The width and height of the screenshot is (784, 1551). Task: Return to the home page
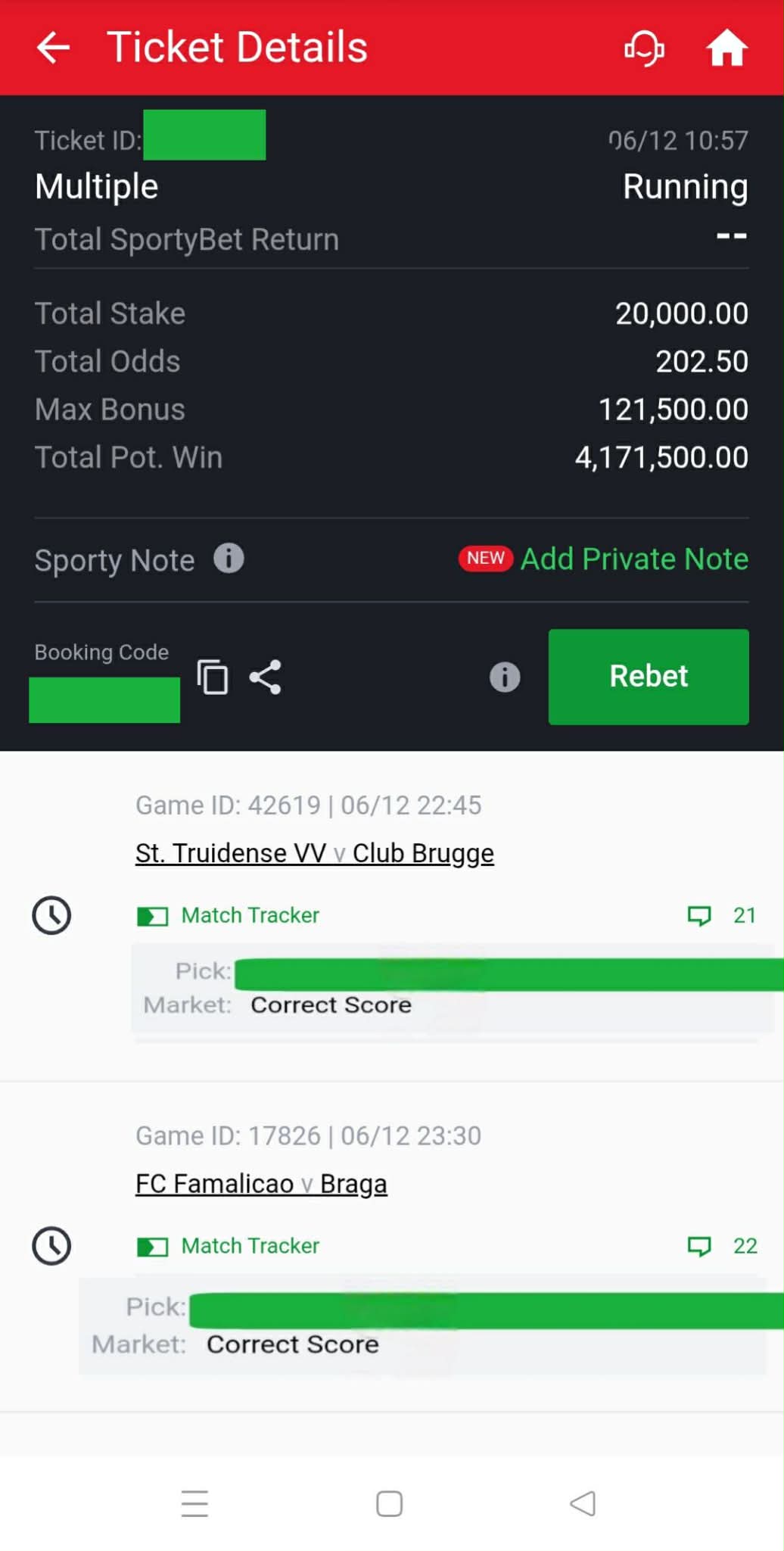point(726,48)
